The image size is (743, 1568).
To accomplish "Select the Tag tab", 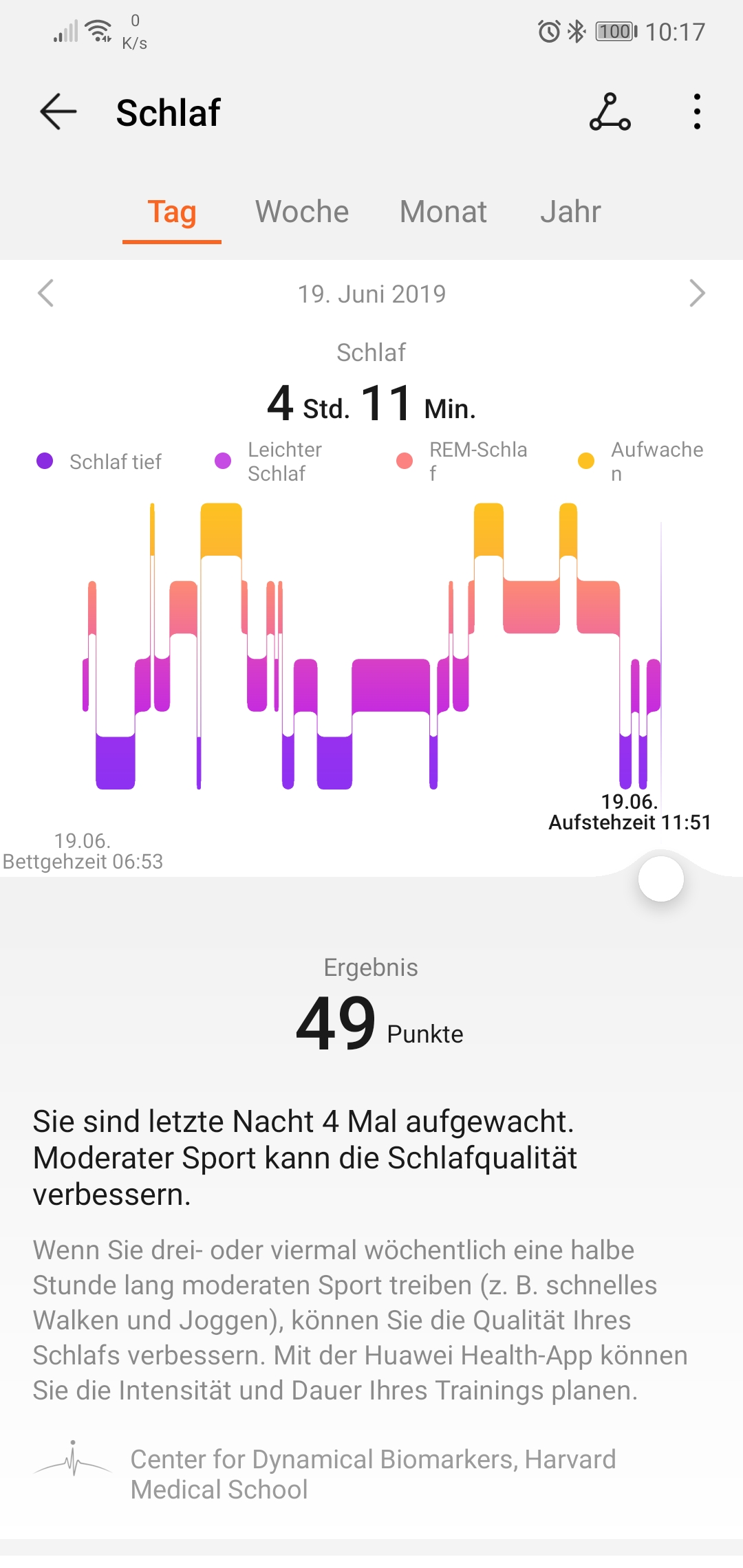I will (172, 212).
